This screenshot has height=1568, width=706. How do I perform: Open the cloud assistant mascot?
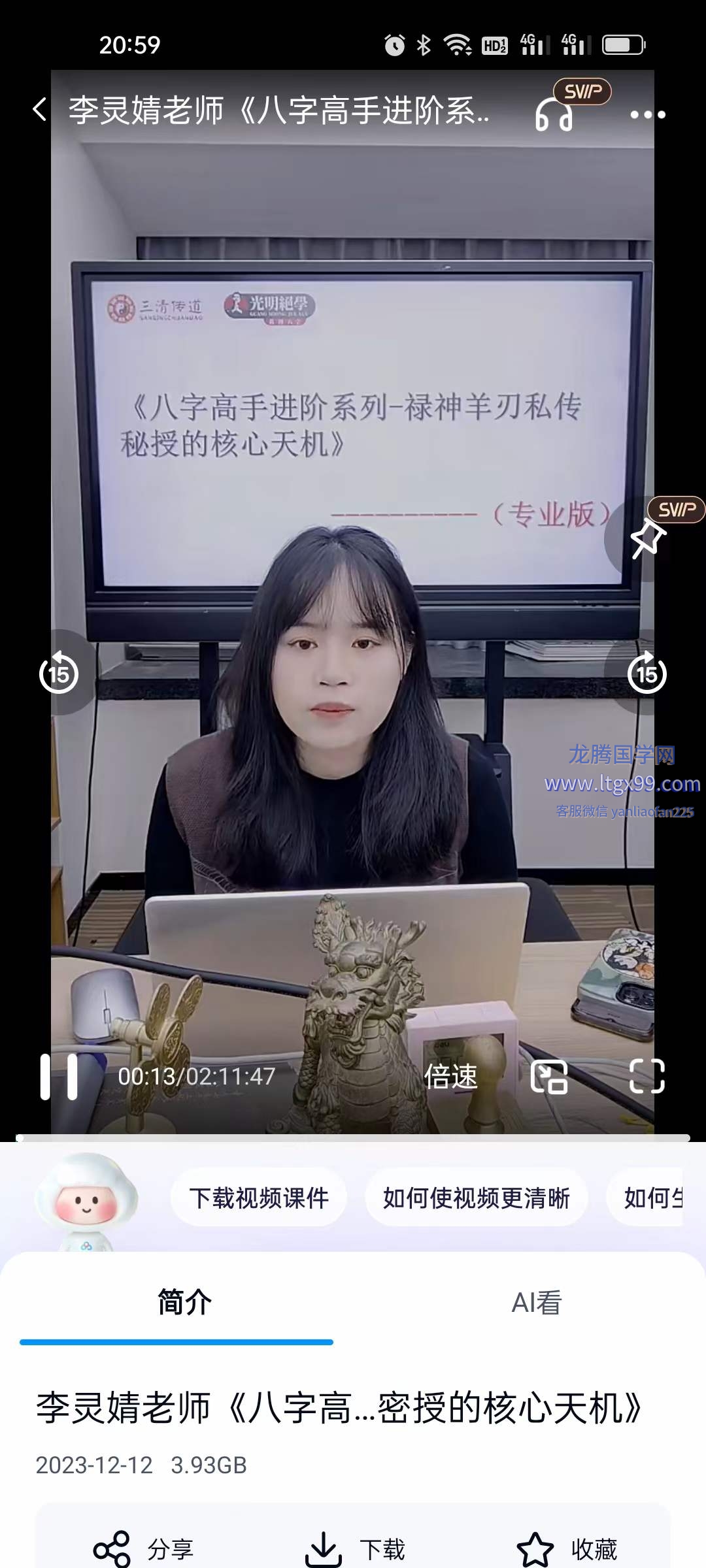coord(86,1201)
